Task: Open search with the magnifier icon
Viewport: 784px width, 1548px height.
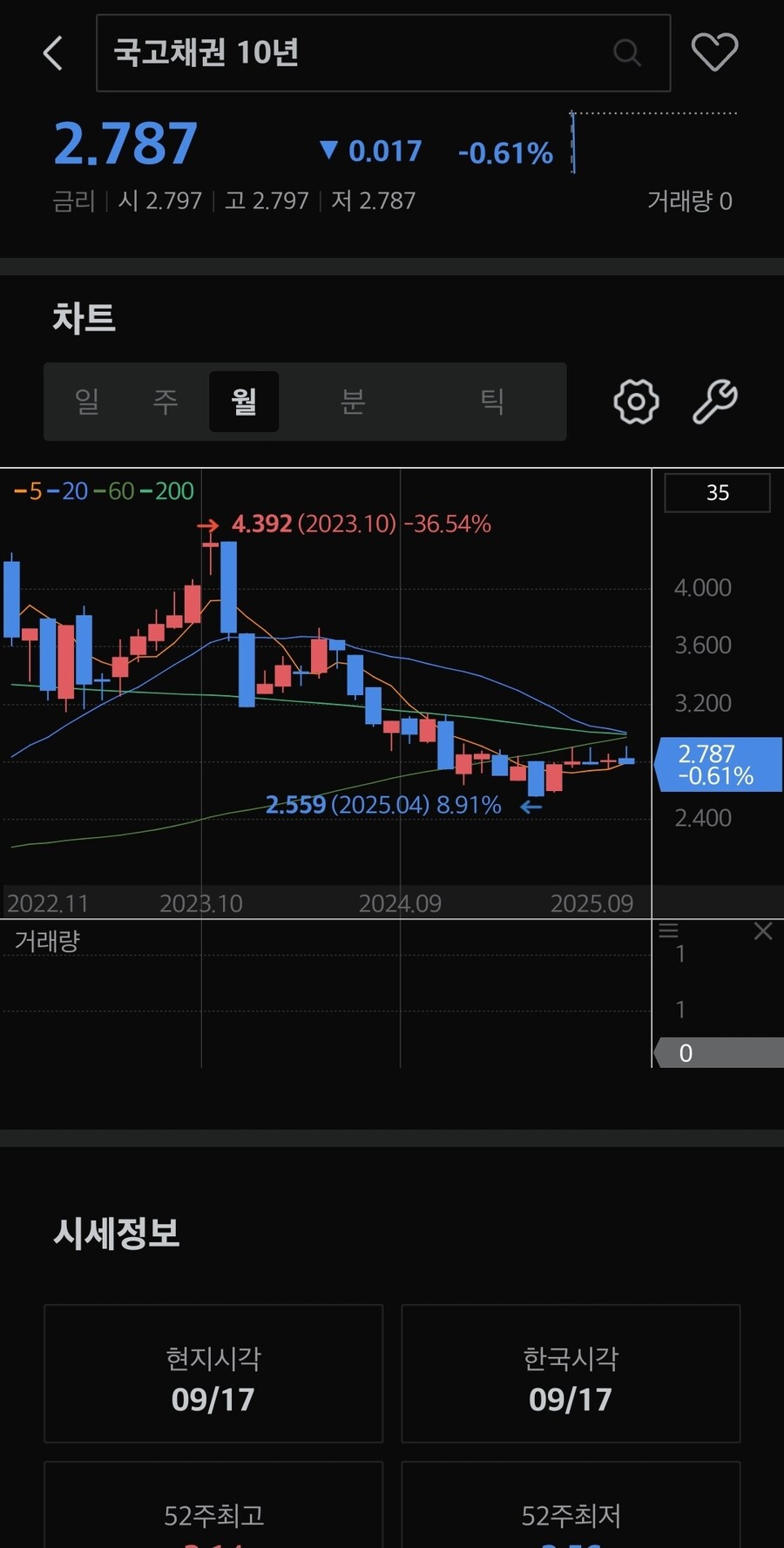Action: tap(627, 53)
